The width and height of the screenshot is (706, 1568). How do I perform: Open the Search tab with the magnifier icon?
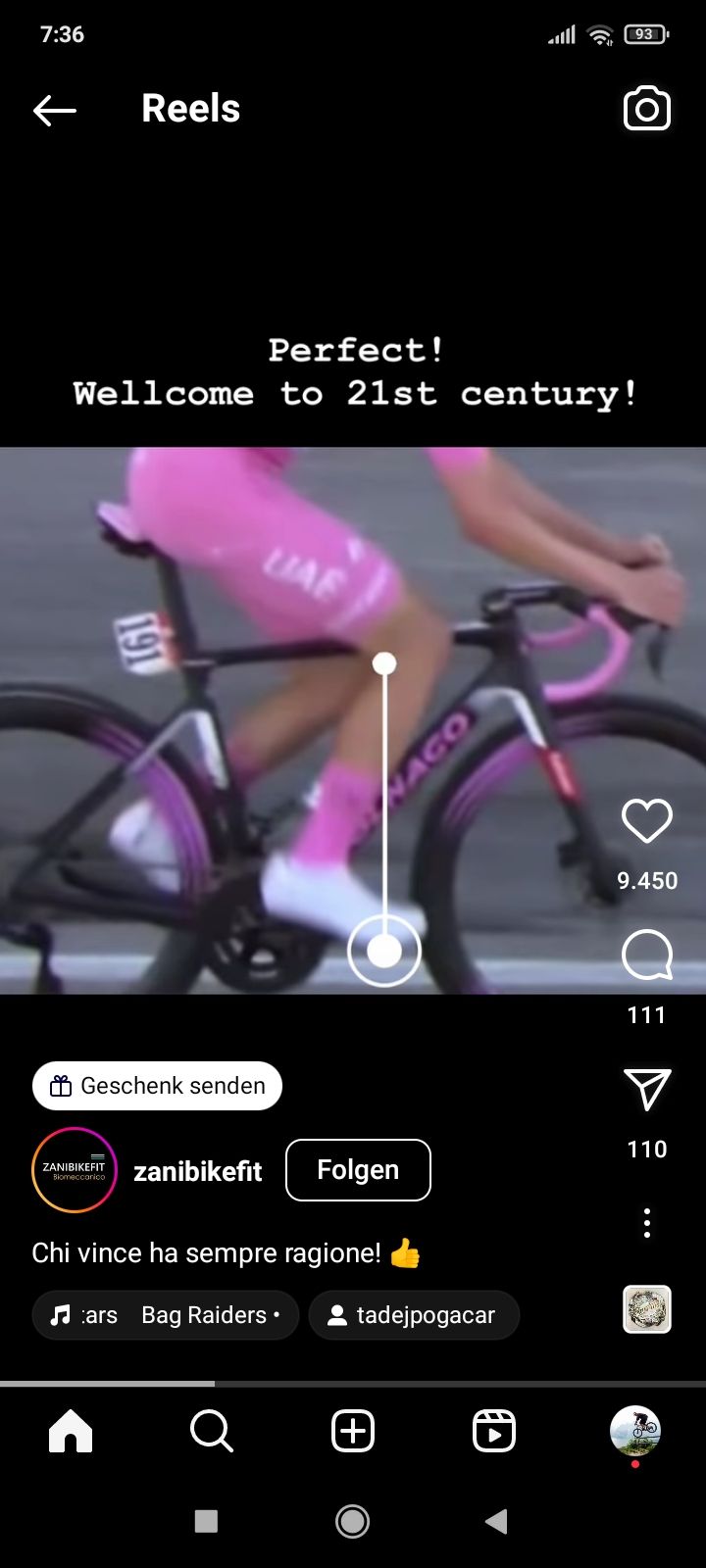pyautogui.click(x=211, y=1431)
